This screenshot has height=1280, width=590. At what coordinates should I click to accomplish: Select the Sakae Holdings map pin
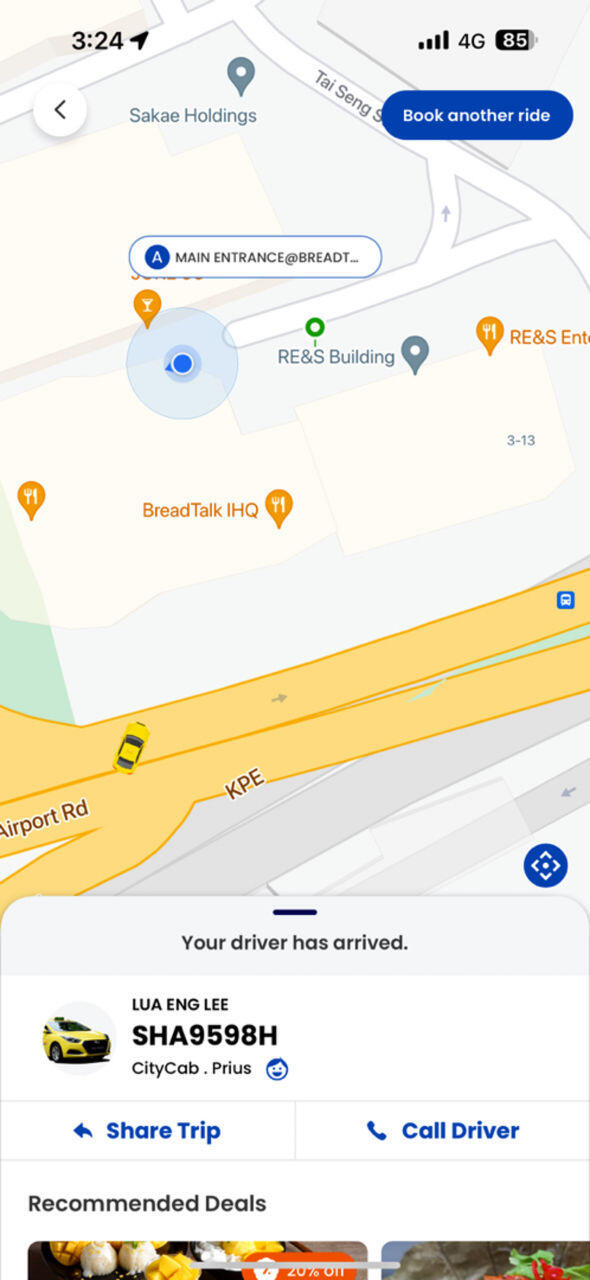pyautogui.click(x=240, y=76)
